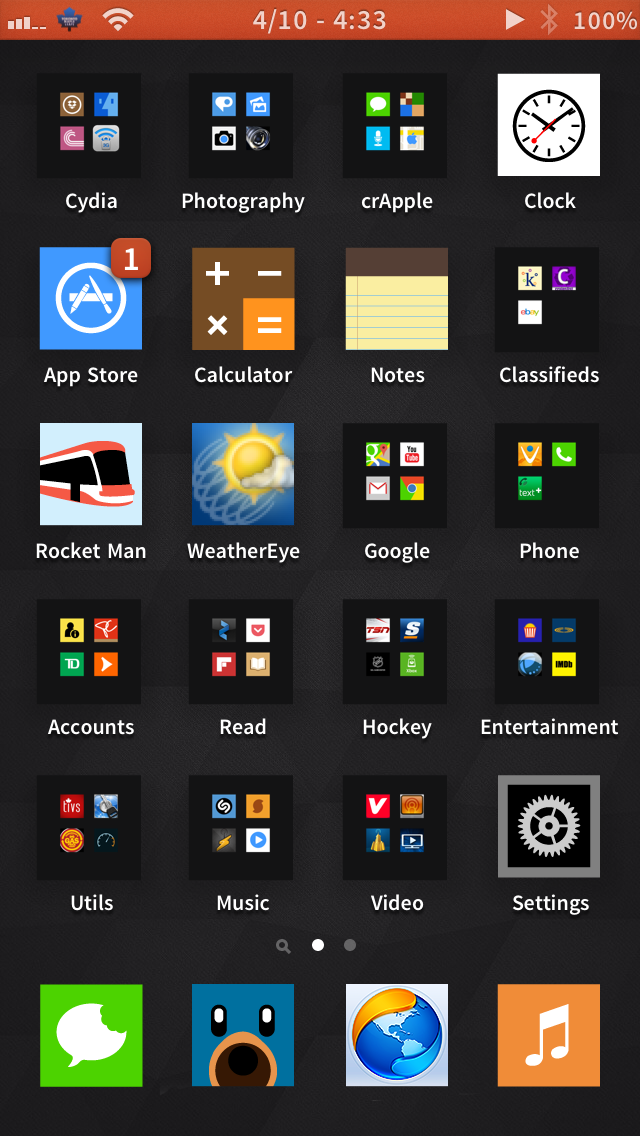Image resolution: width=640 pixels, height=1136 pixels.
Task: Launch the Clock app
Action: click(x=549, y=126)
